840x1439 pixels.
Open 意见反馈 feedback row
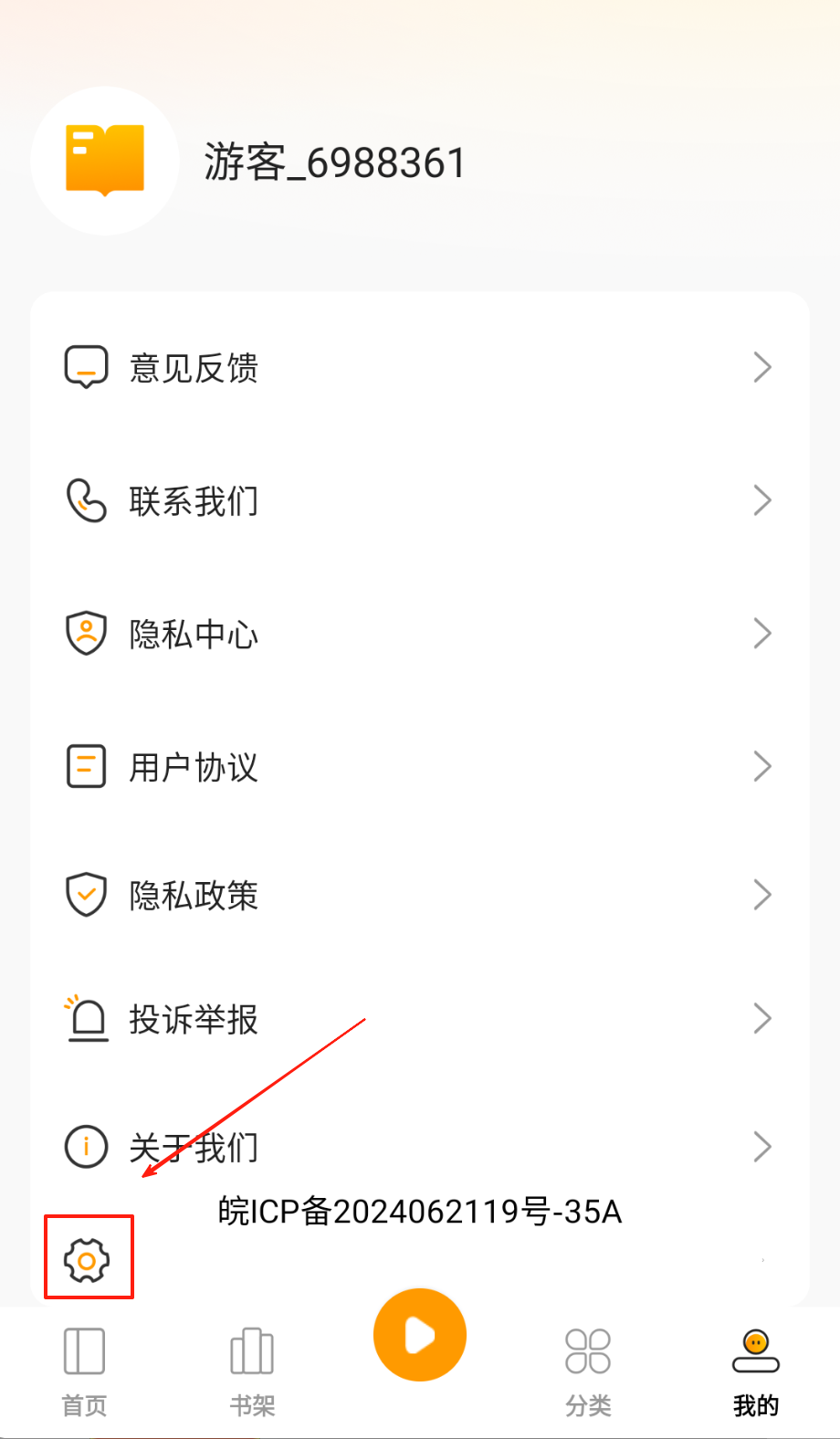pos(419,368)
